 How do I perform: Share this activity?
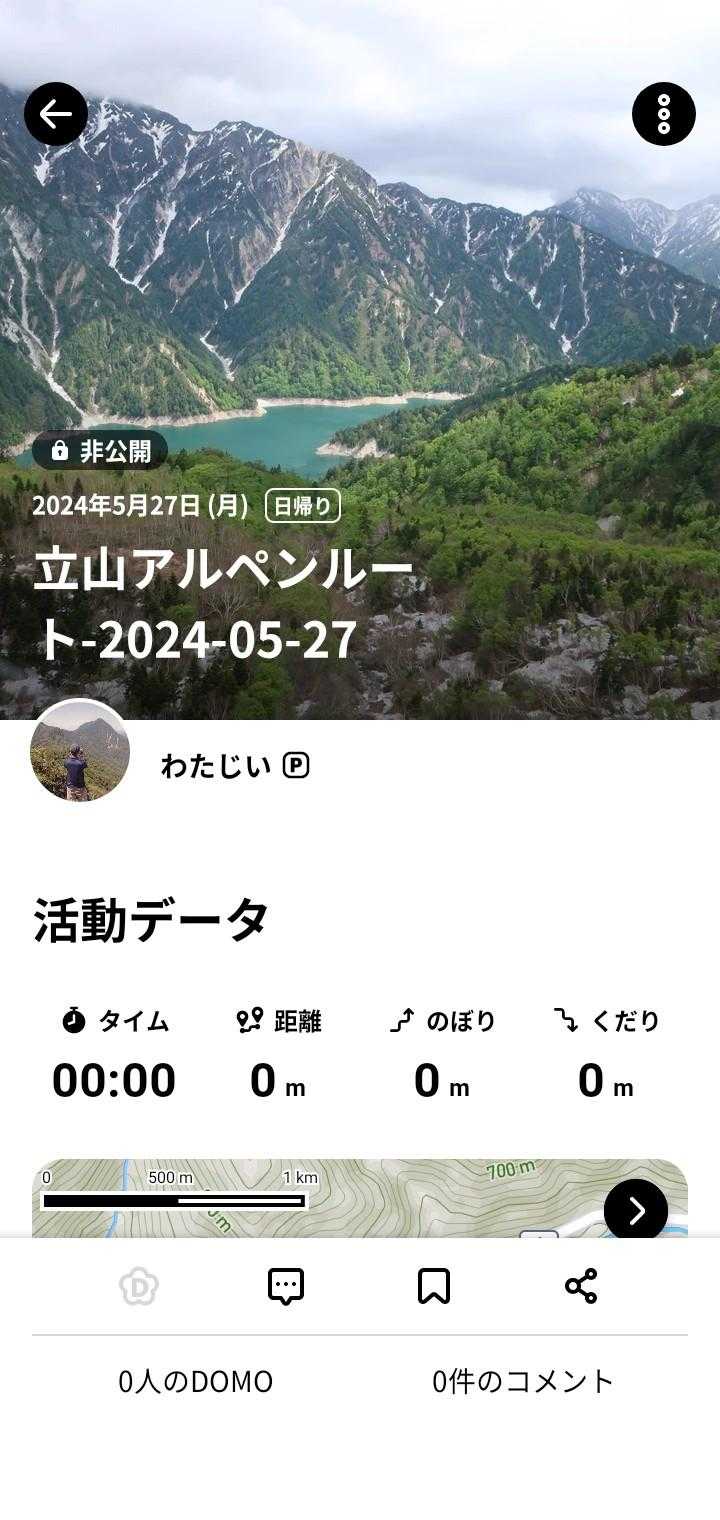(581, 1286)
